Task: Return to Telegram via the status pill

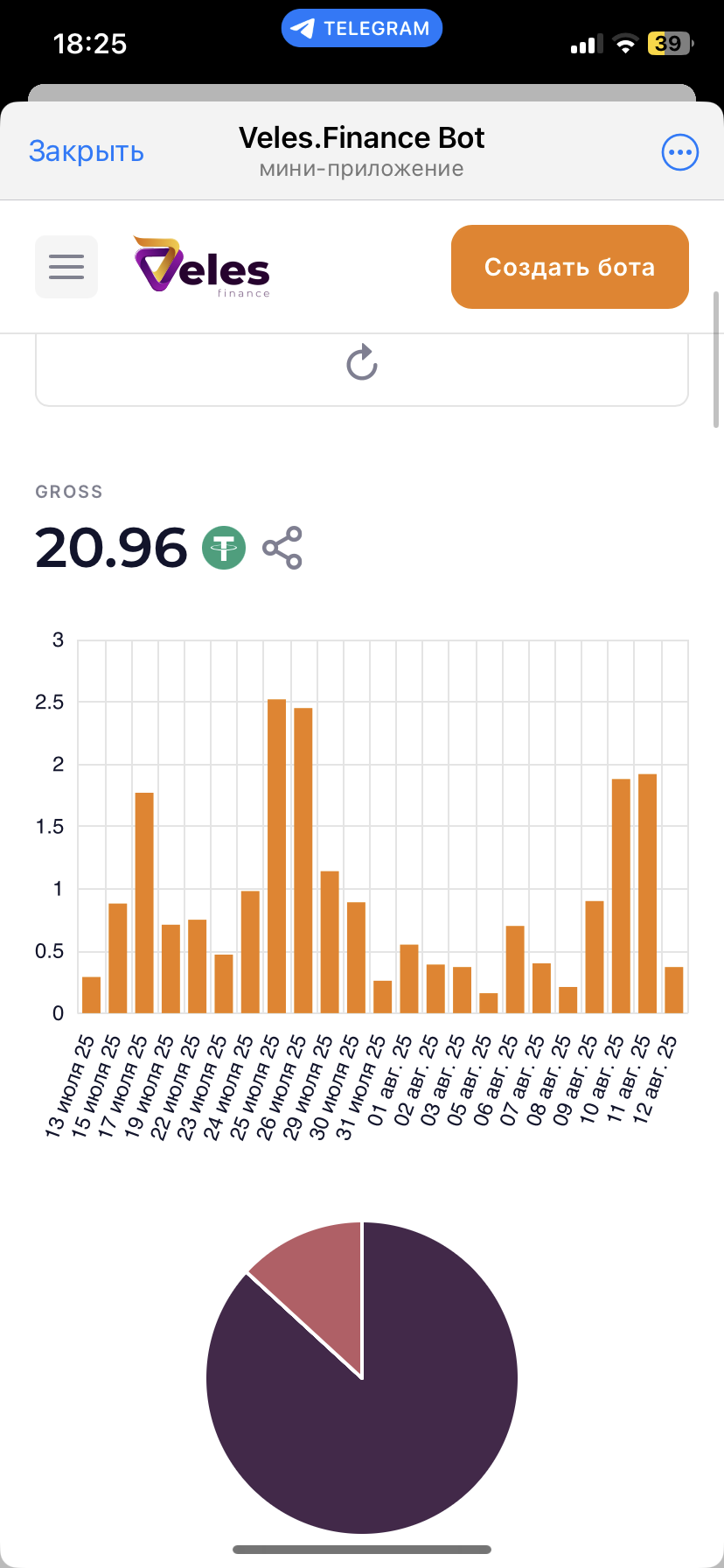Action: click(x=362, y=28)
